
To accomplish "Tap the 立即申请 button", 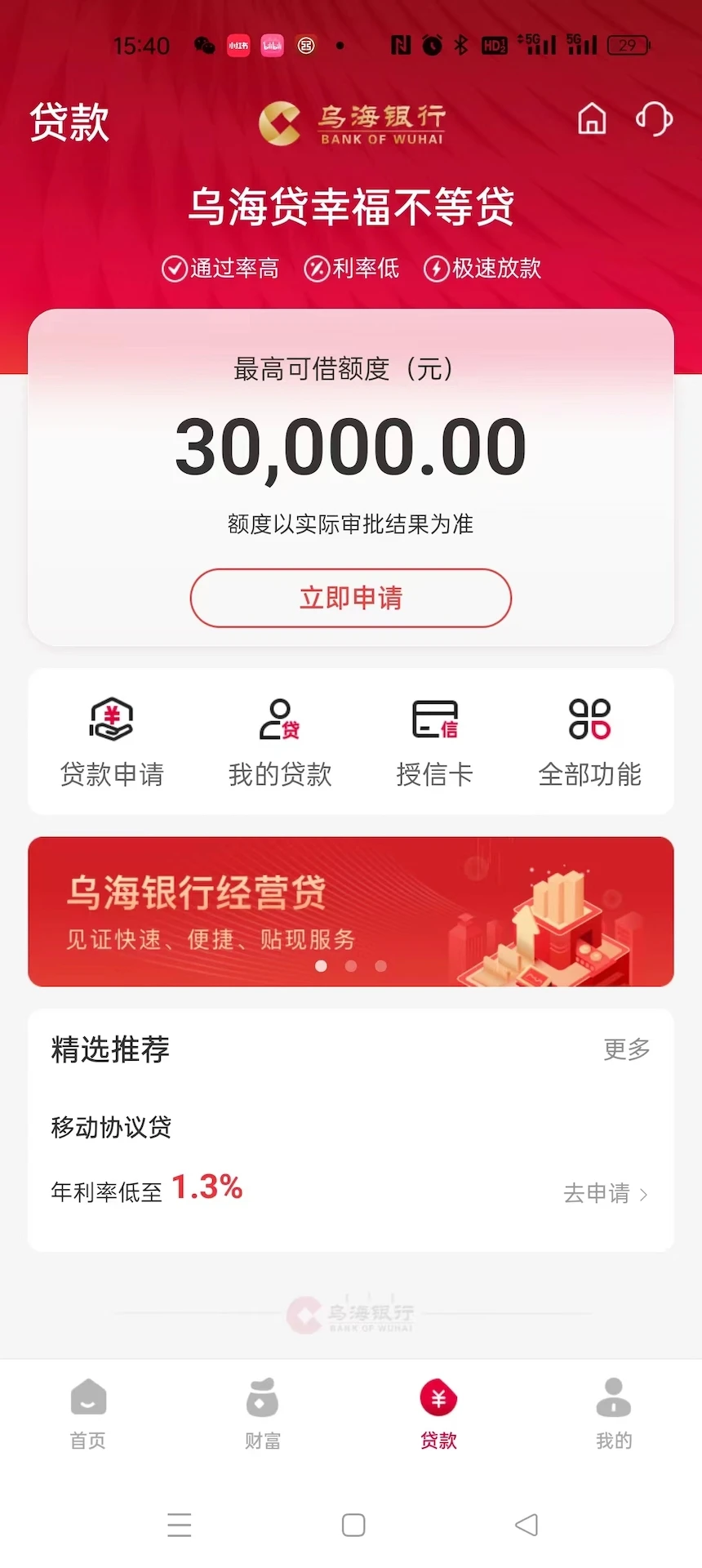I will pyautogui.click(x=351, y=598).
